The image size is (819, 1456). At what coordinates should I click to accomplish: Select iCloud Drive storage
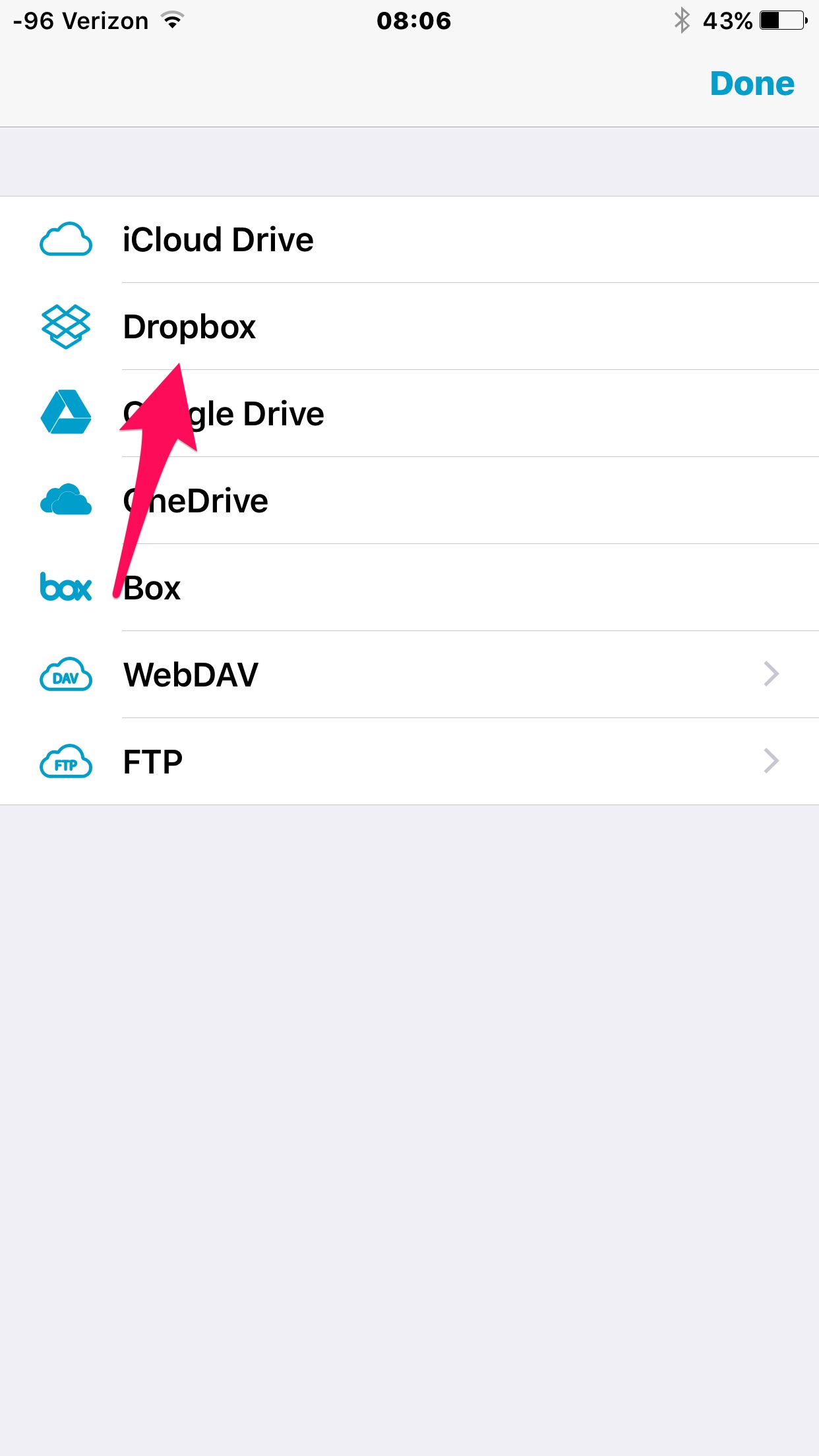218,239
